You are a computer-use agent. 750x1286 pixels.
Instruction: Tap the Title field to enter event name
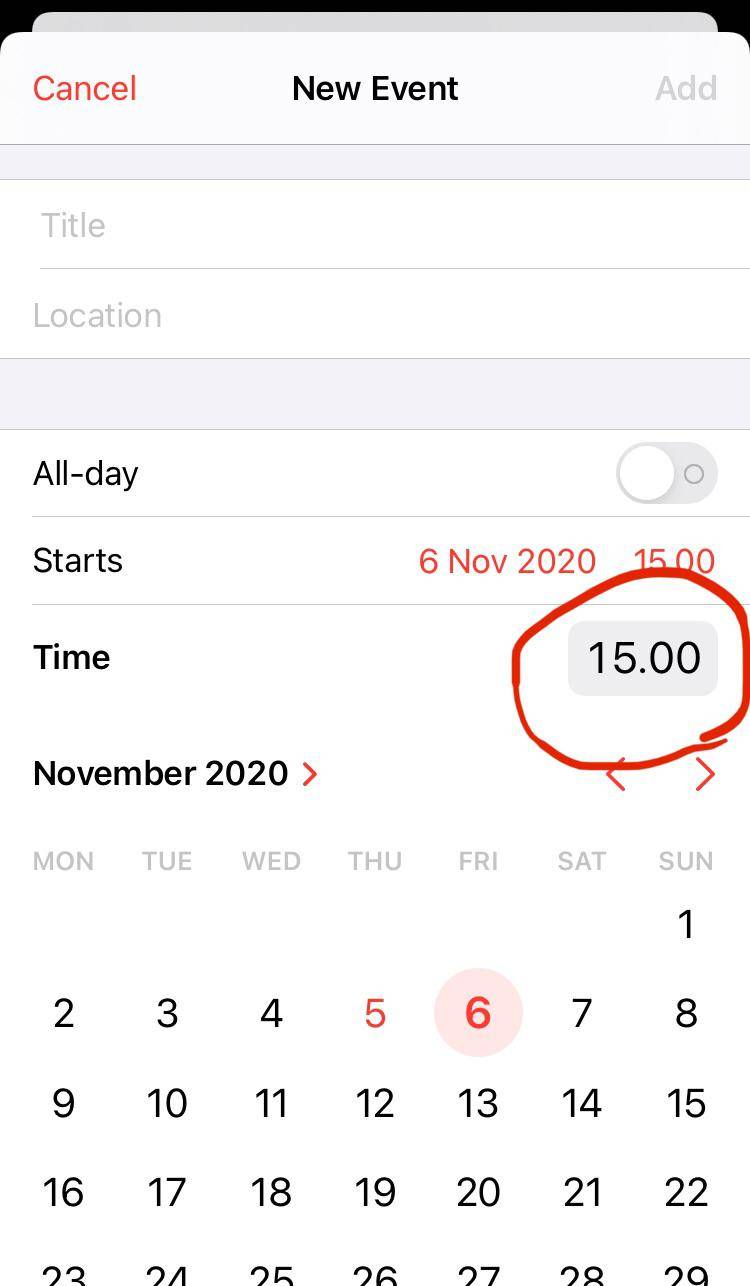200,225
